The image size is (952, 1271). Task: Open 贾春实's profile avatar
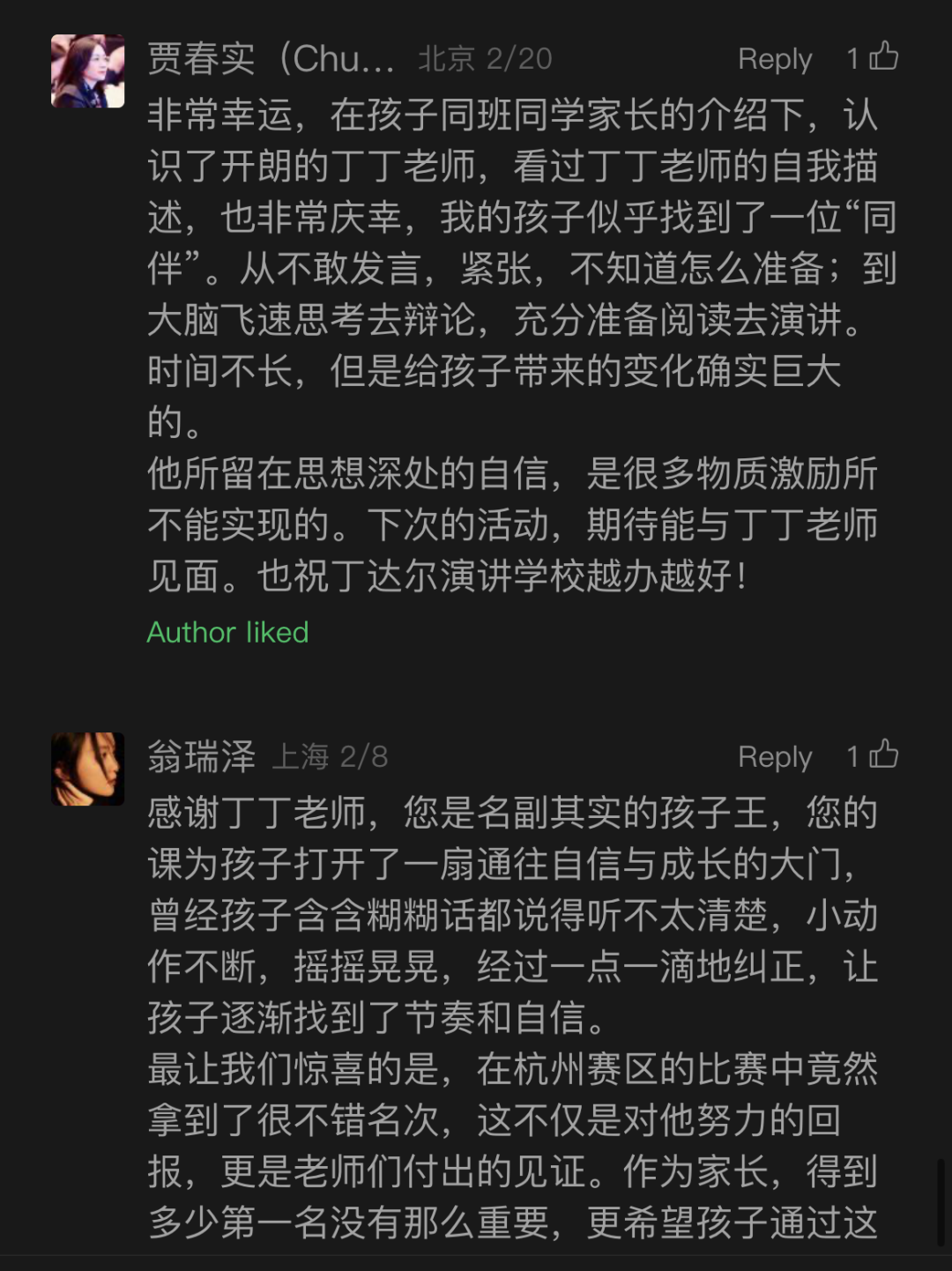87,71
